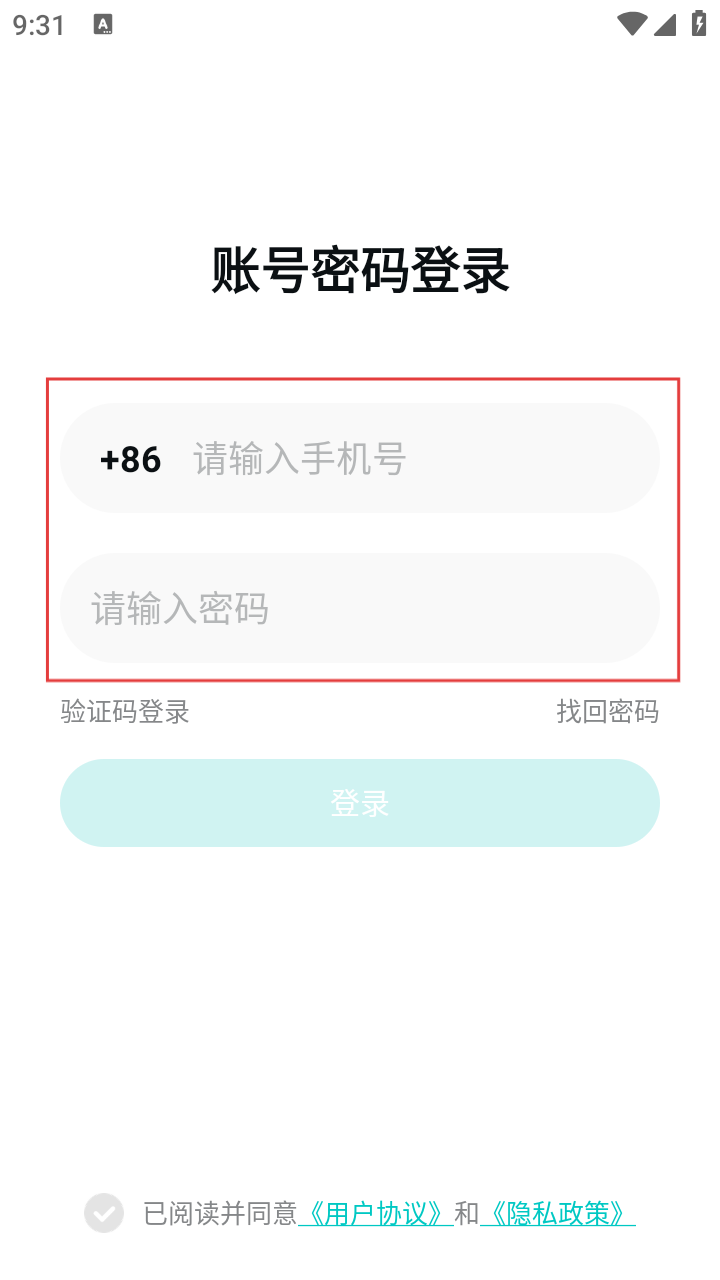720x1280 pixels.
Task: Open the 《用户协议》 user agreement link
Action: click(x=376, y=1214)
